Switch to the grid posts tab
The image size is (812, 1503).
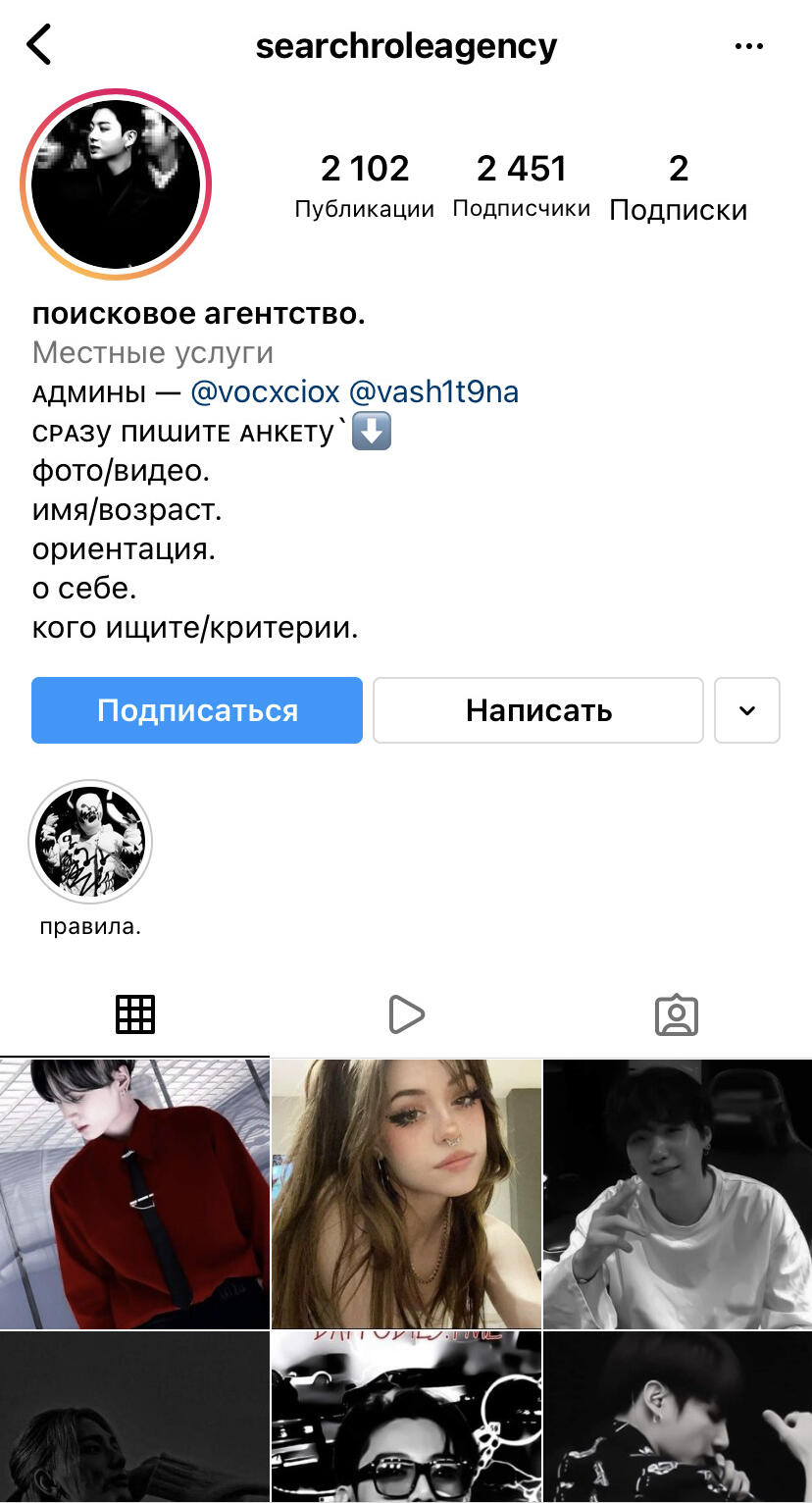tap(135, 1014)
